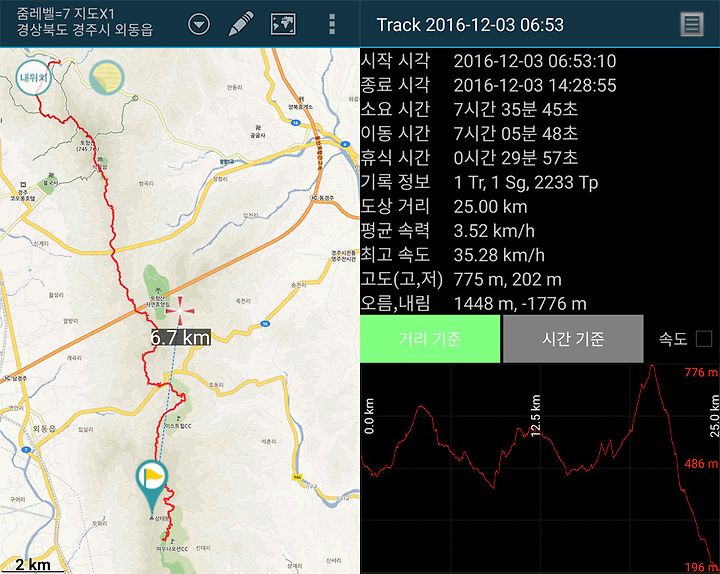Switch the graph to 시간 기준
This screenshot has height=574, width=720.
(x=573, y=339)
